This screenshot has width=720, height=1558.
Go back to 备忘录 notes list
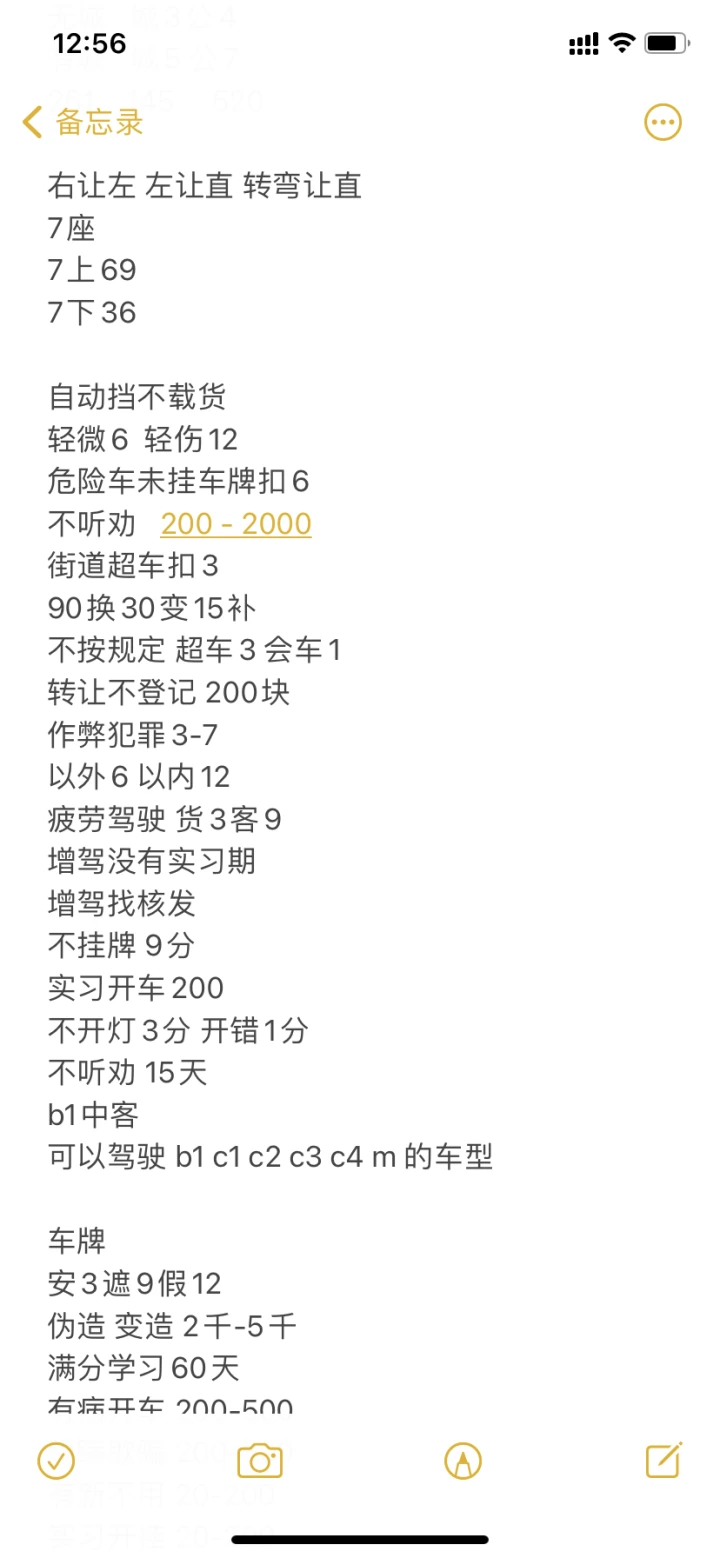pos(83,122)
